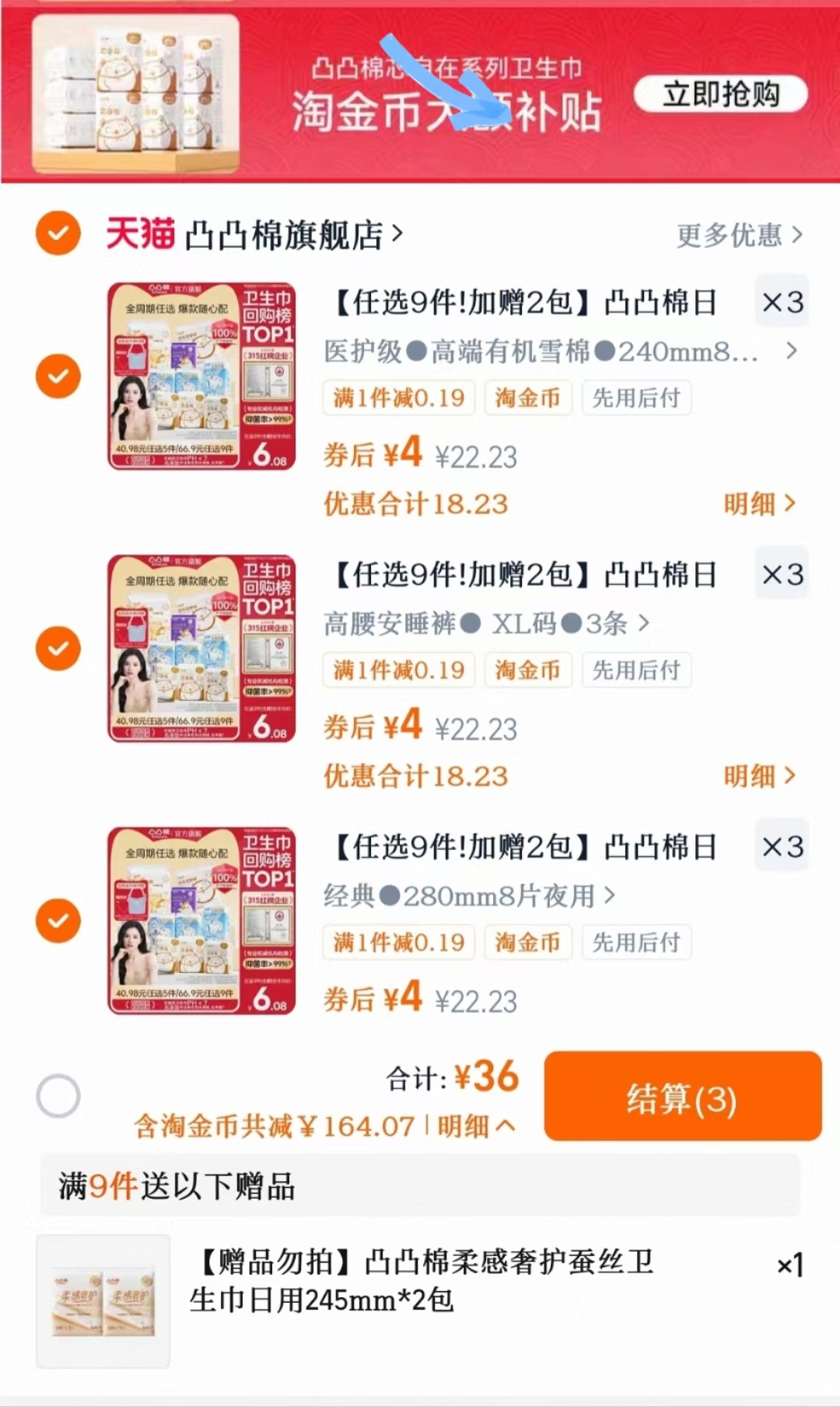Uncheck the 高腰安睡裤 XL item
The image size is (840, 1407).
pos(58,647)
